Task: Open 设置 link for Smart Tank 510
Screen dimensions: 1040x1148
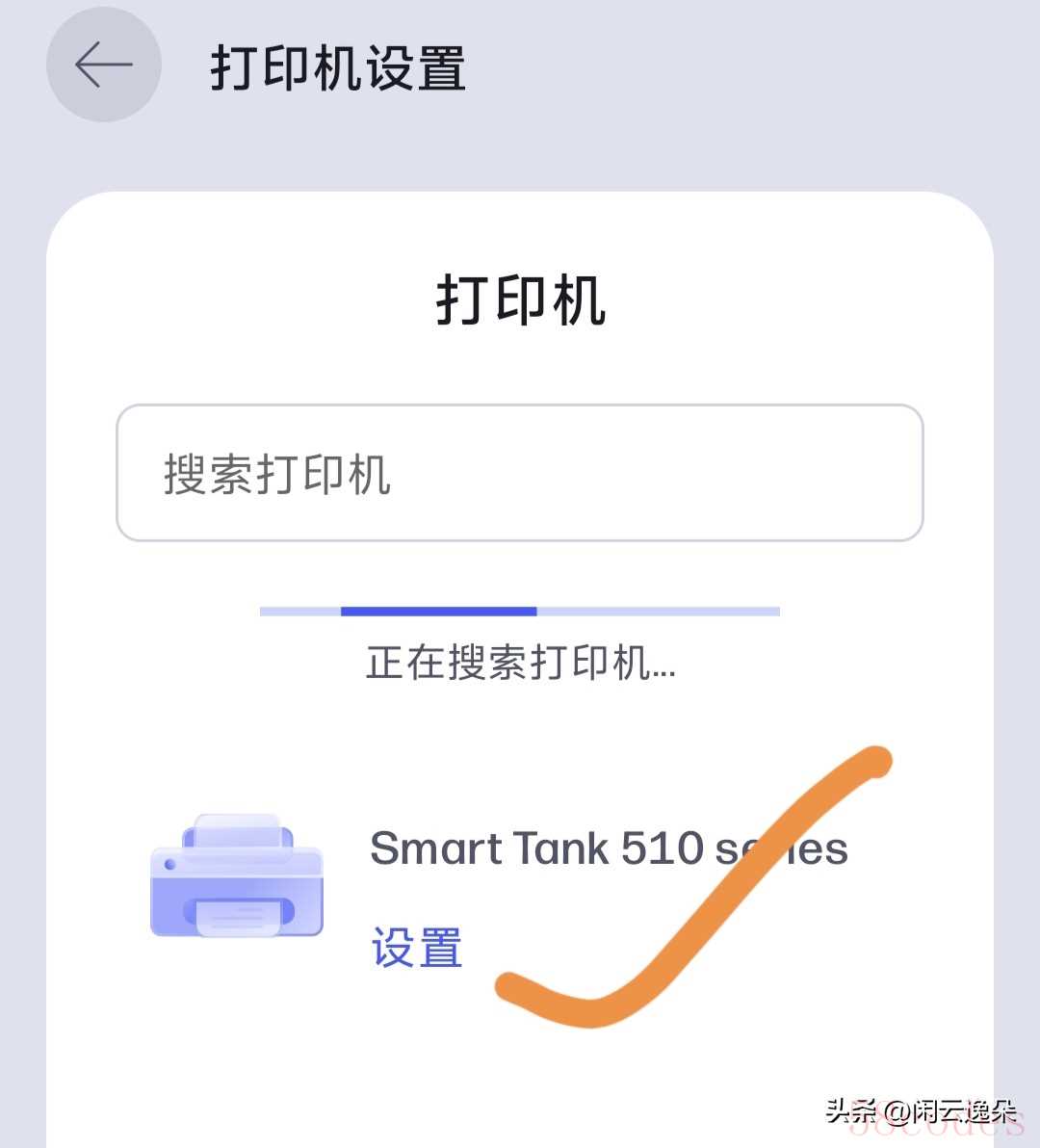Action: point(417,948)
